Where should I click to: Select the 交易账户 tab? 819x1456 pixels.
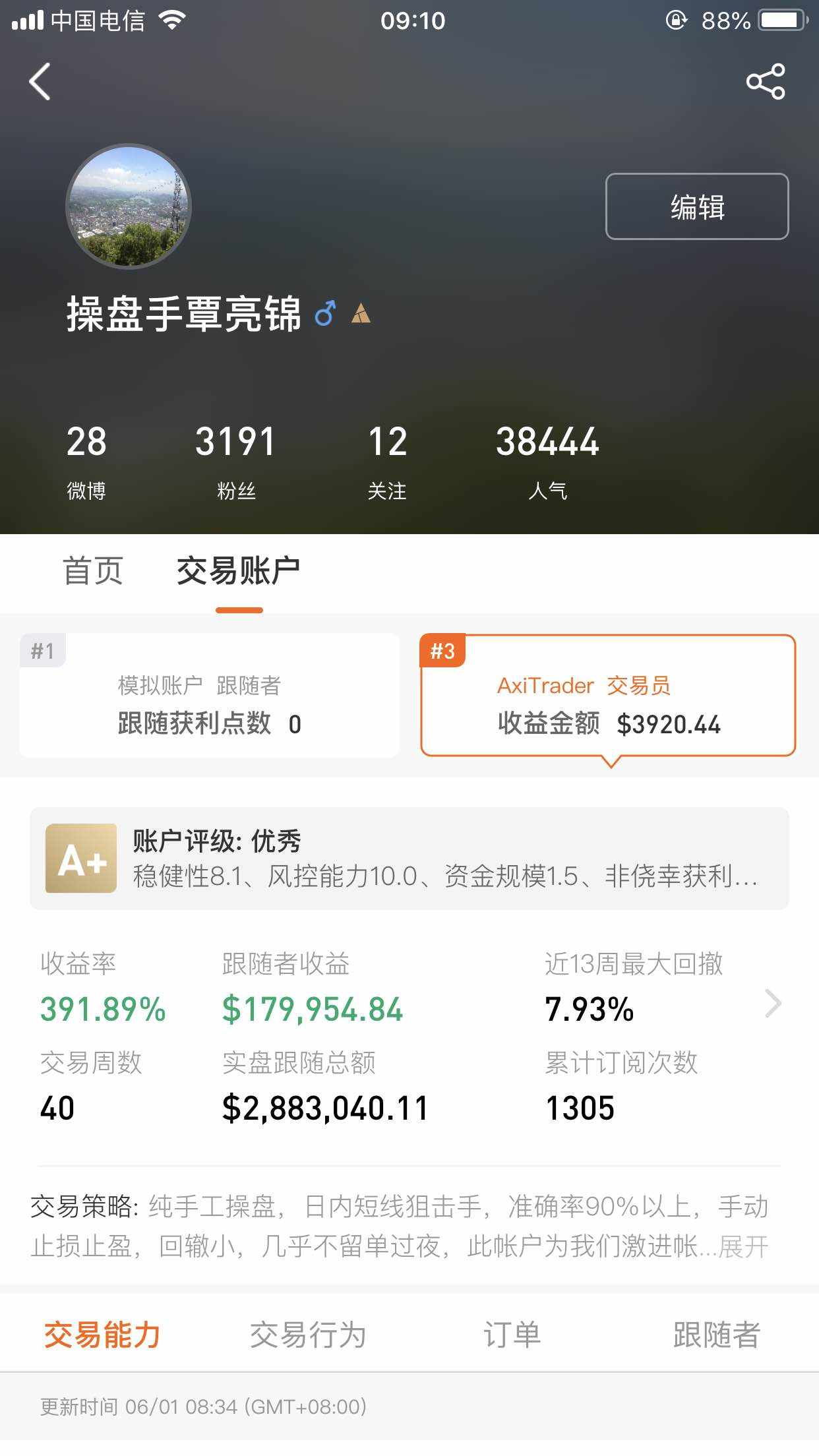239,570
